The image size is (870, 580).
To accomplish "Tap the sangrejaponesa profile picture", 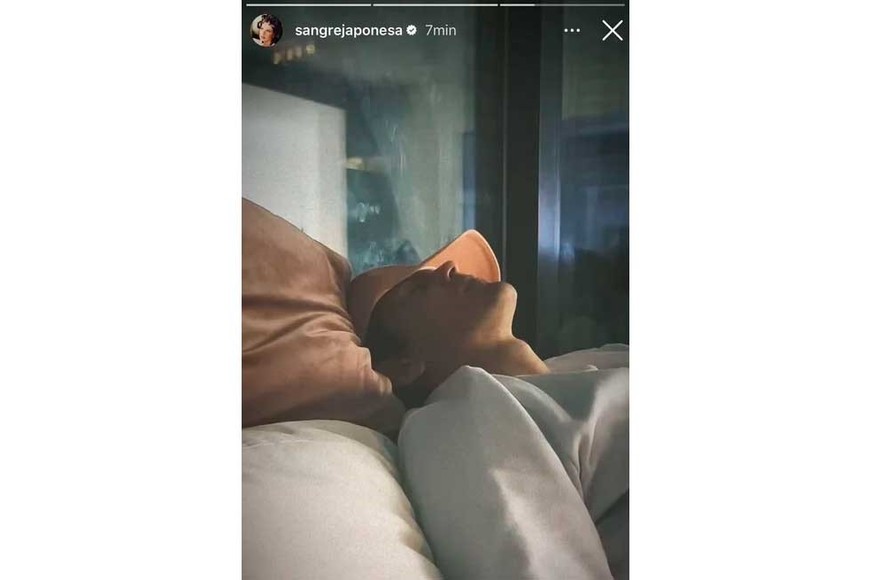I will (x=266, y=30).
